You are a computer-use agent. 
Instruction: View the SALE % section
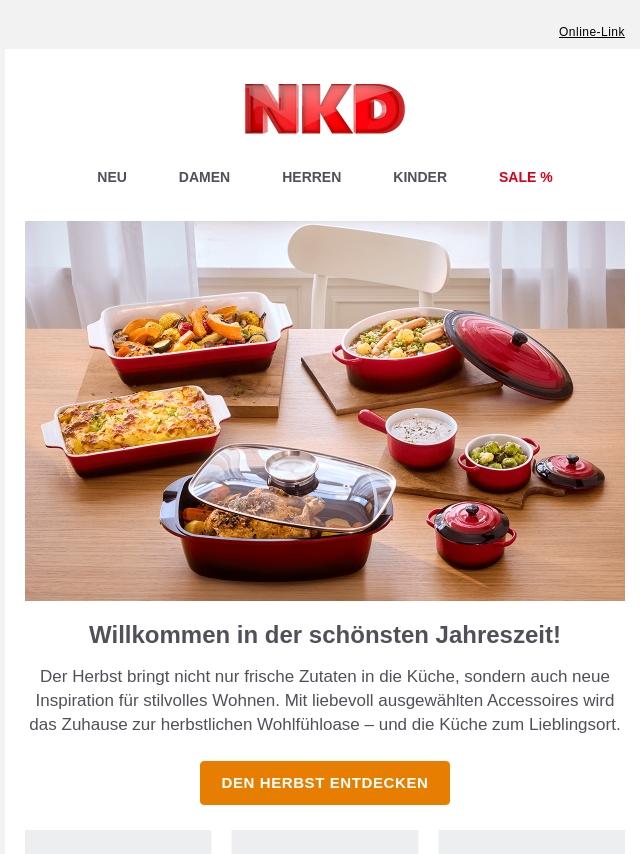(x=525, y=177)
